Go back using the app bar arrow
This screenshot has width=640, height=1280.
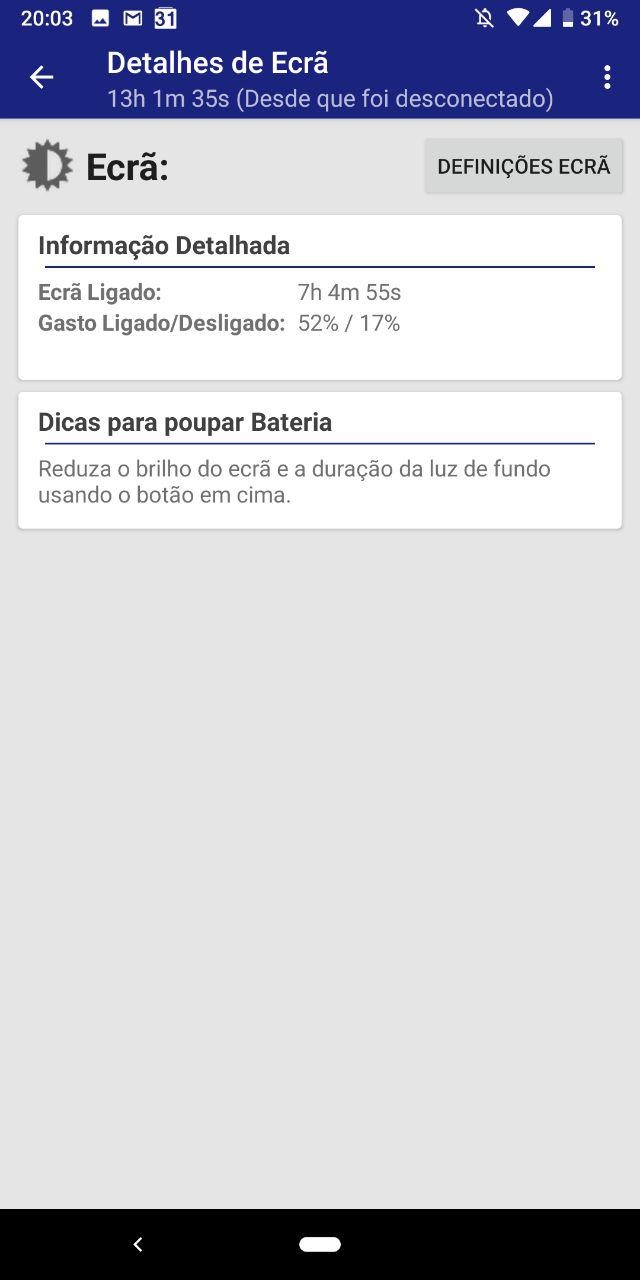click(x=41, y=77)
